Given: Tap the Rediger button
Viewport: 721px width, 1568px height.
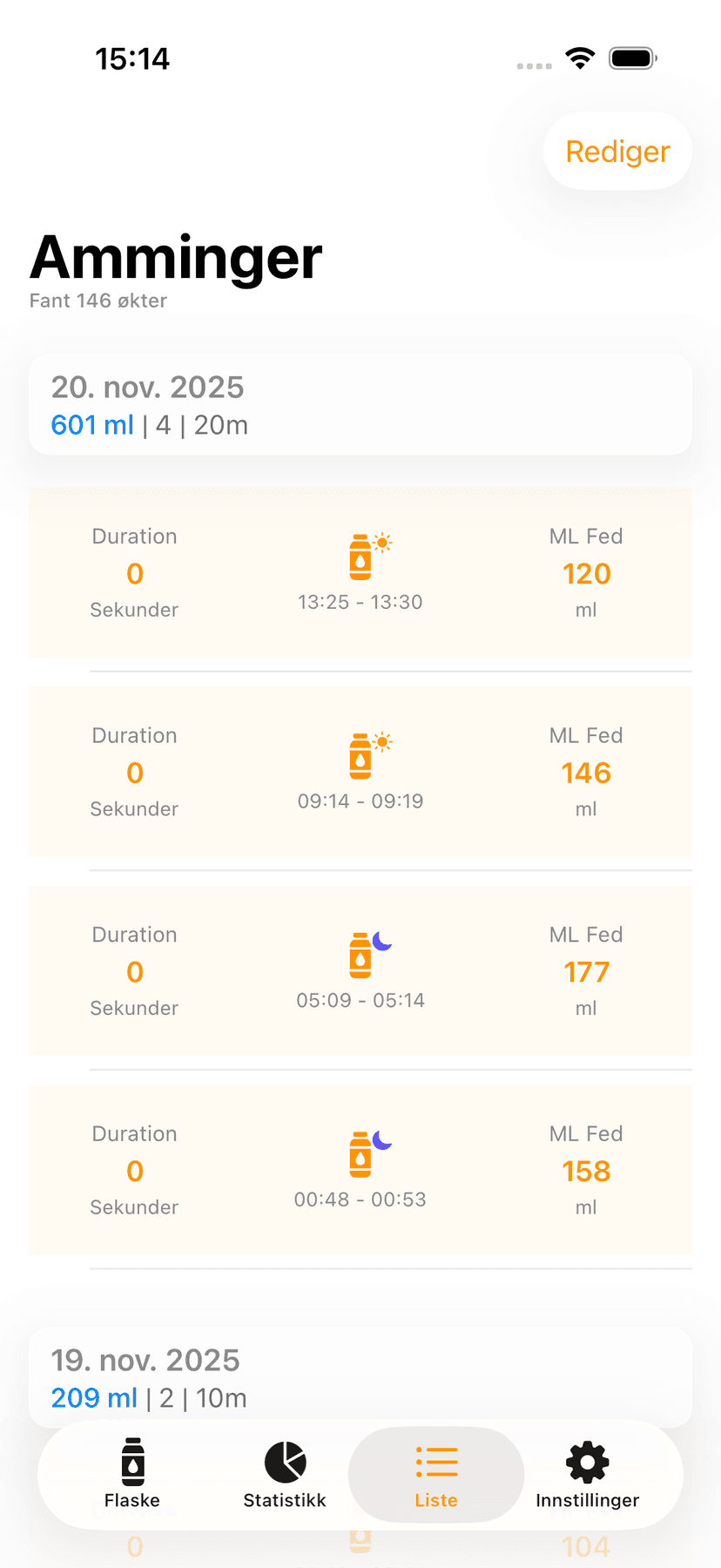Looking at the screenshot, I should [617, 152].
